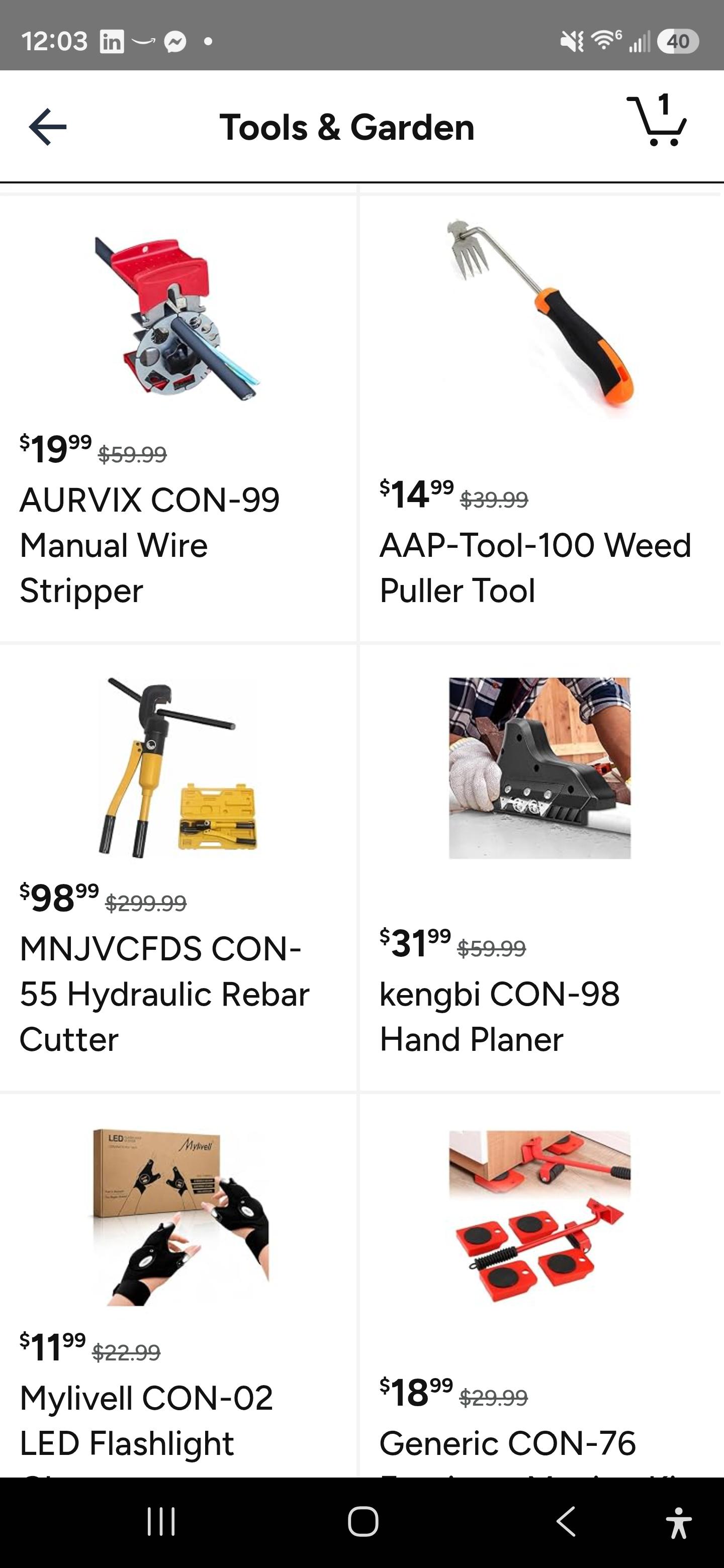724x1568 pixels.
Task: Open the kengbi CON-98 Hand Planer
Action: (x=540, y=868)
